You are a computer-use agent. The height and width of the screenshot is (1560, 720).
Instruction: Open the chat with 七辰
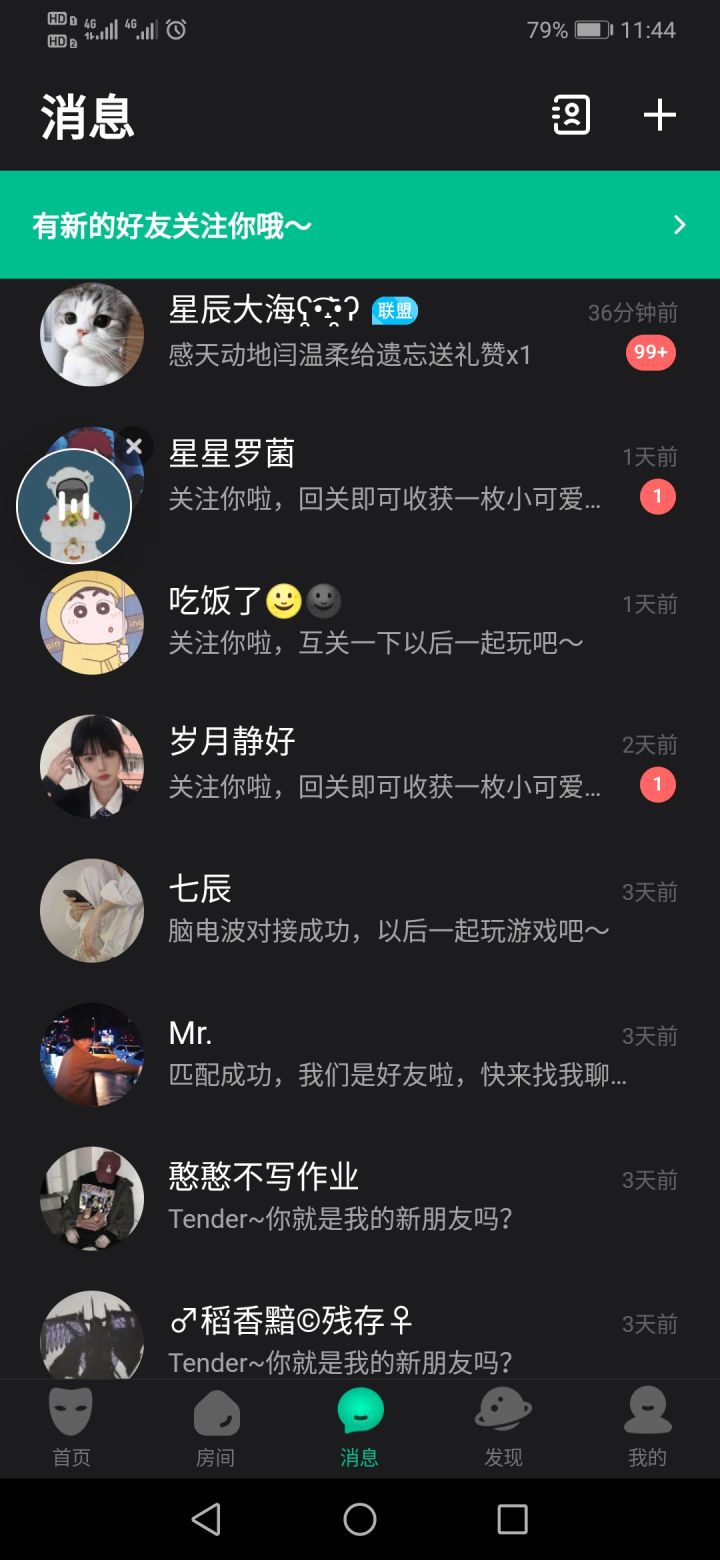coord(360,909)
